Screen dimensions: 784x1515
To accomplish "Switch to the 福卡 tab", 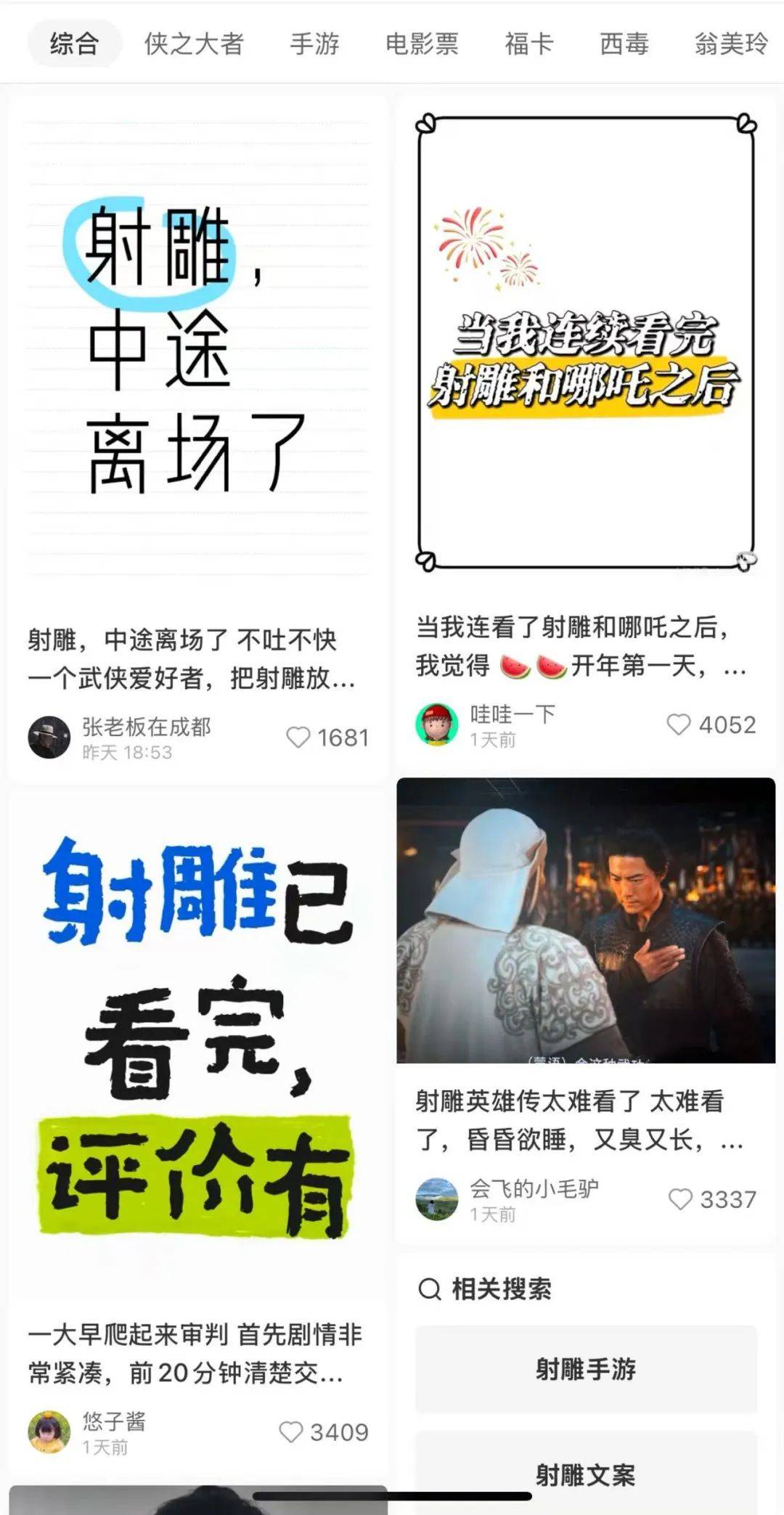I will click(529, 44).
